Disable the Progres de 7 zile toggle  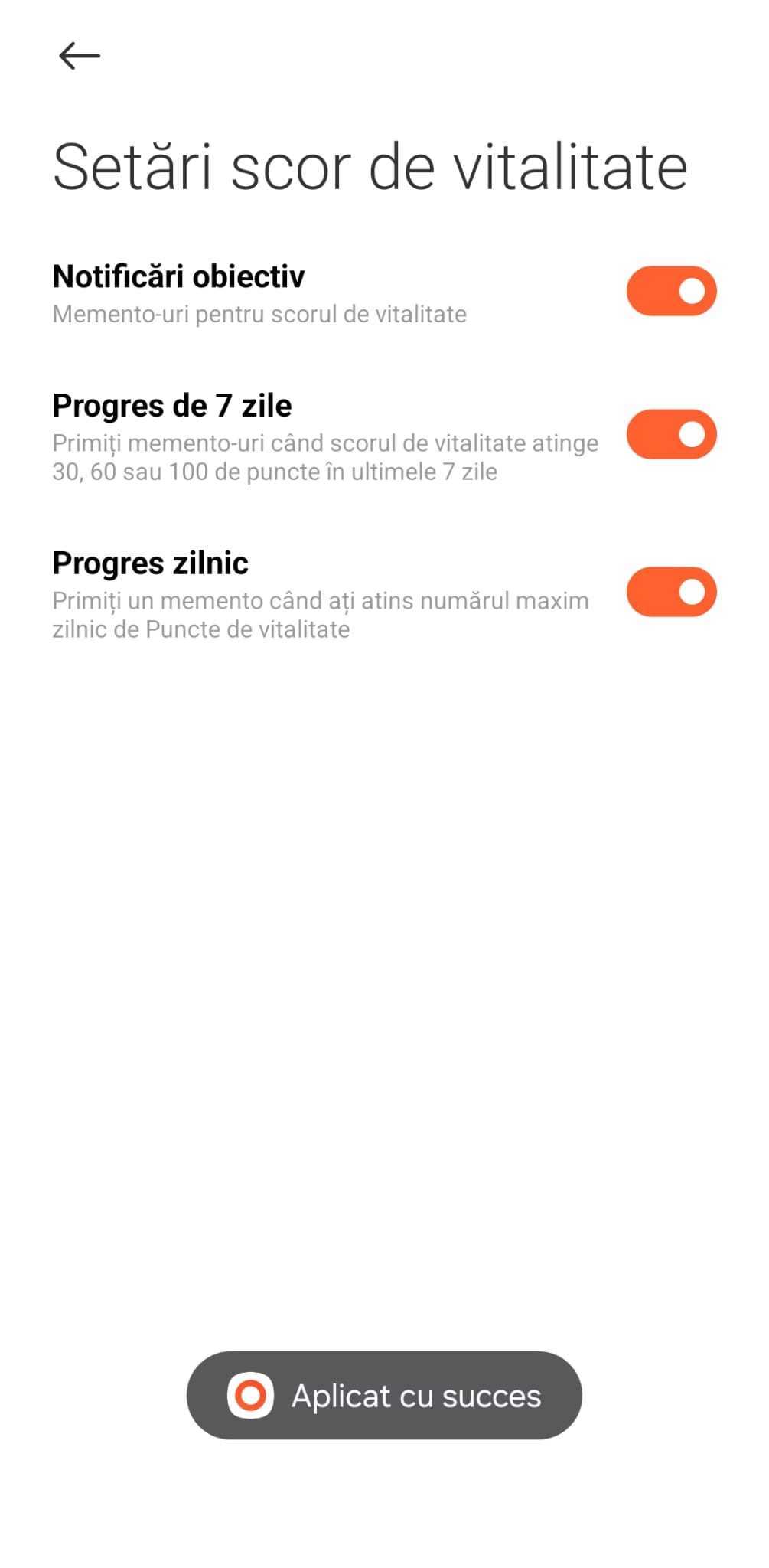point(671,434)
